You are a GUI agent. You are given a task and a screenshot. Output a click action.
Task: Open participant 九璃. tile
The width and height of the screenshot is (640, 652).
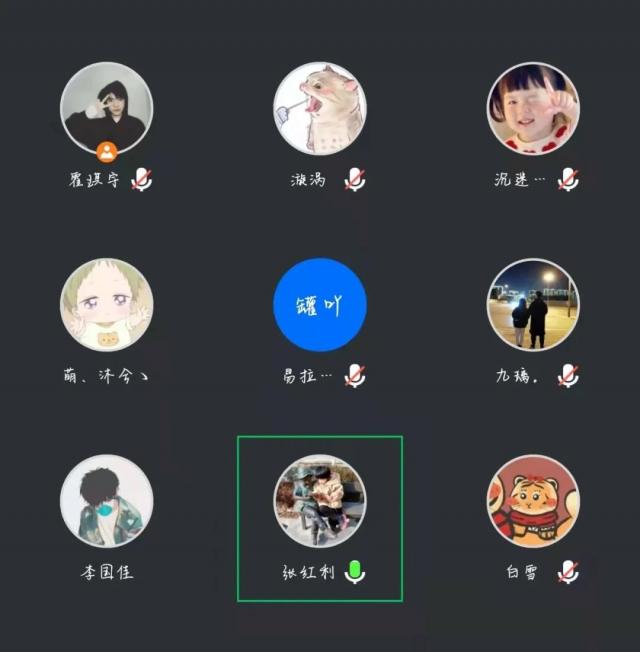tap(533, 305)
